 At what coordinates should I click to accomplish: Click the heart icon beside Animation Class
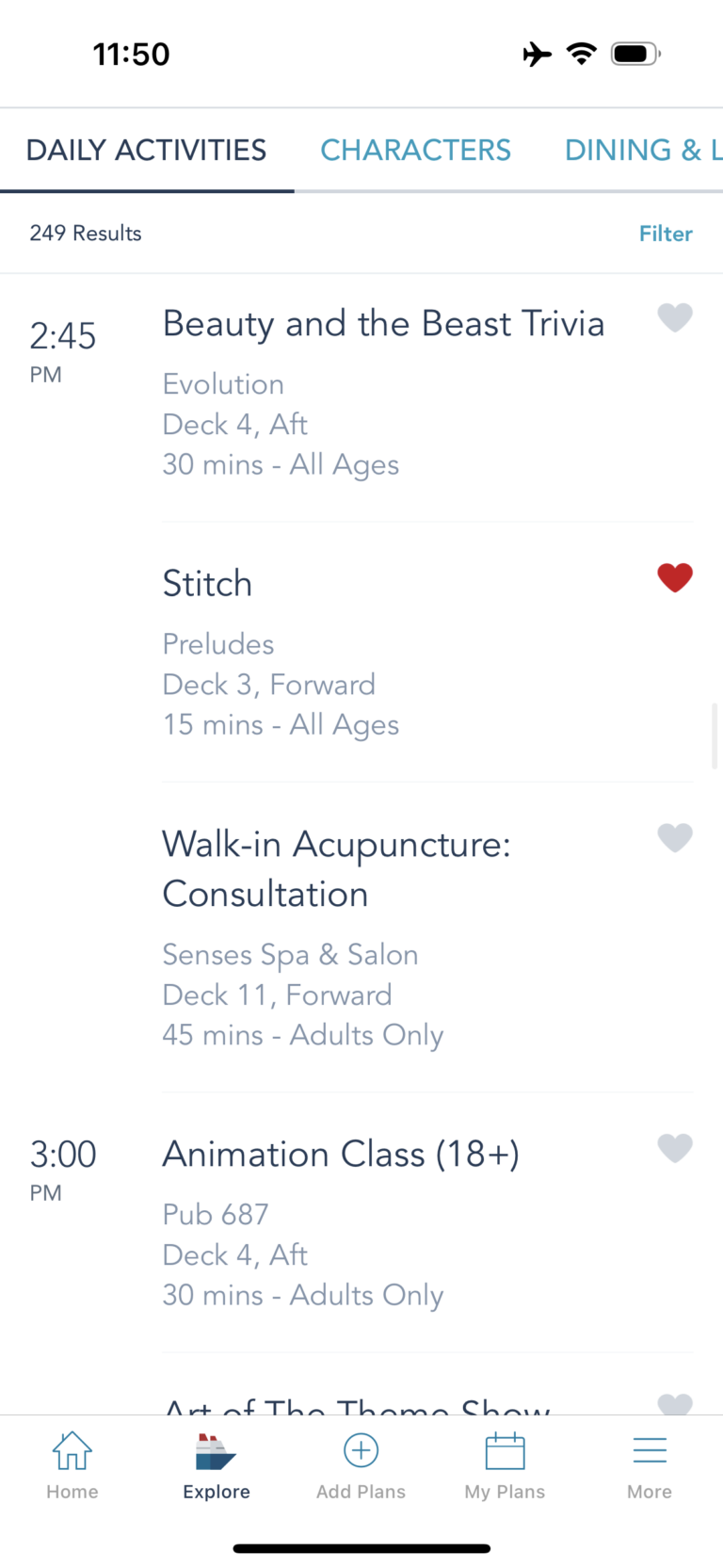(675, 1147)
